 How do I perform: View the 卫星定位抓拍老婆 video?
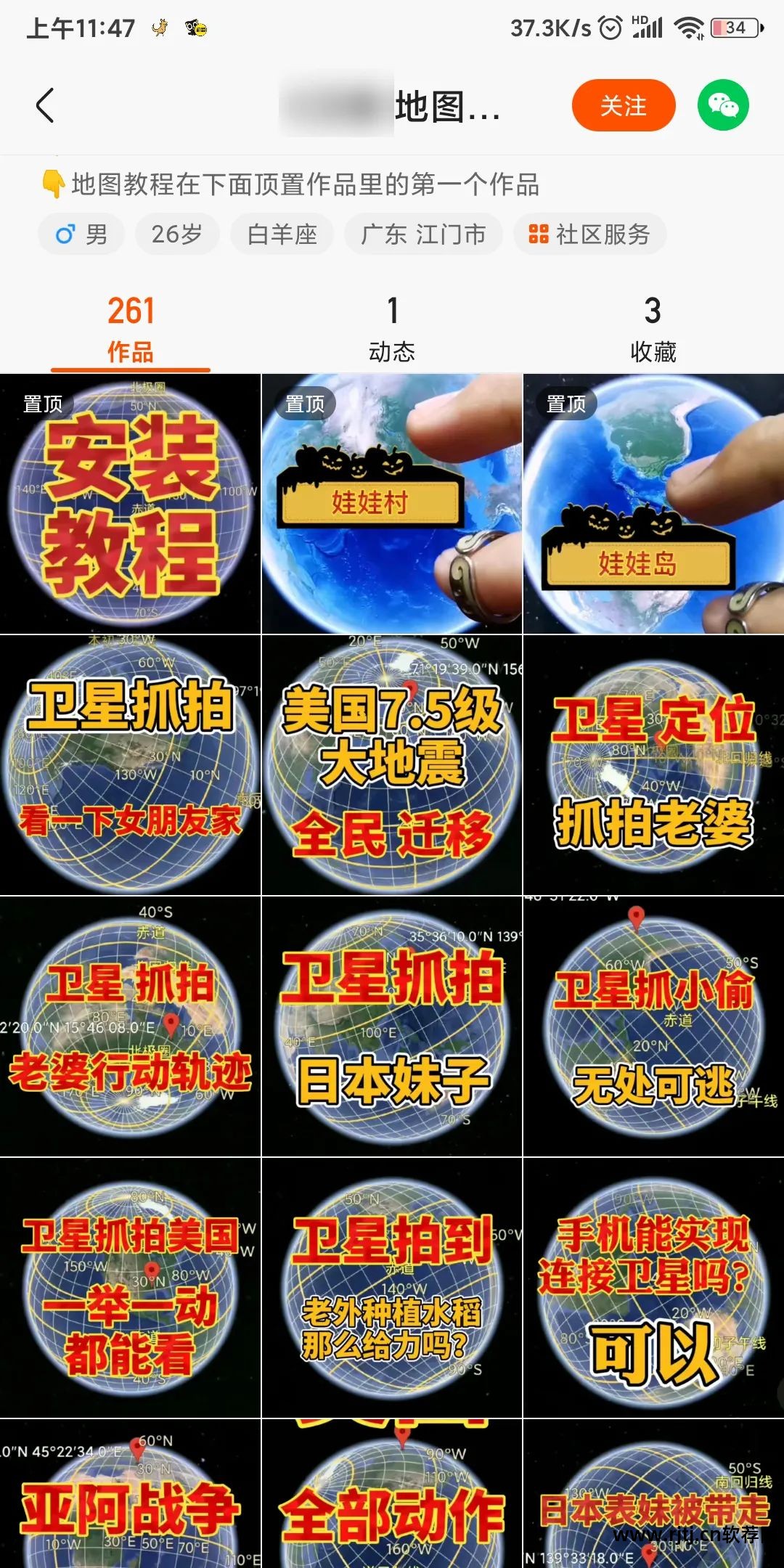coord(653,765)
